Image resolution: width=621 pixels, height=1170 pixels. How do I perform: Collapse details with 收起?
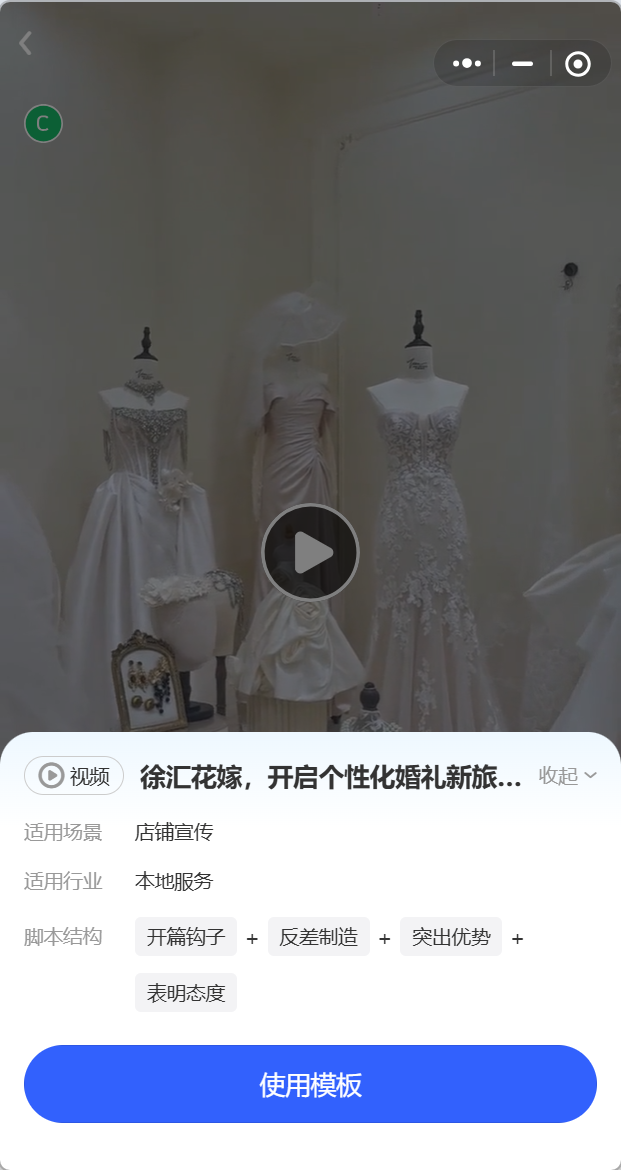567,776
